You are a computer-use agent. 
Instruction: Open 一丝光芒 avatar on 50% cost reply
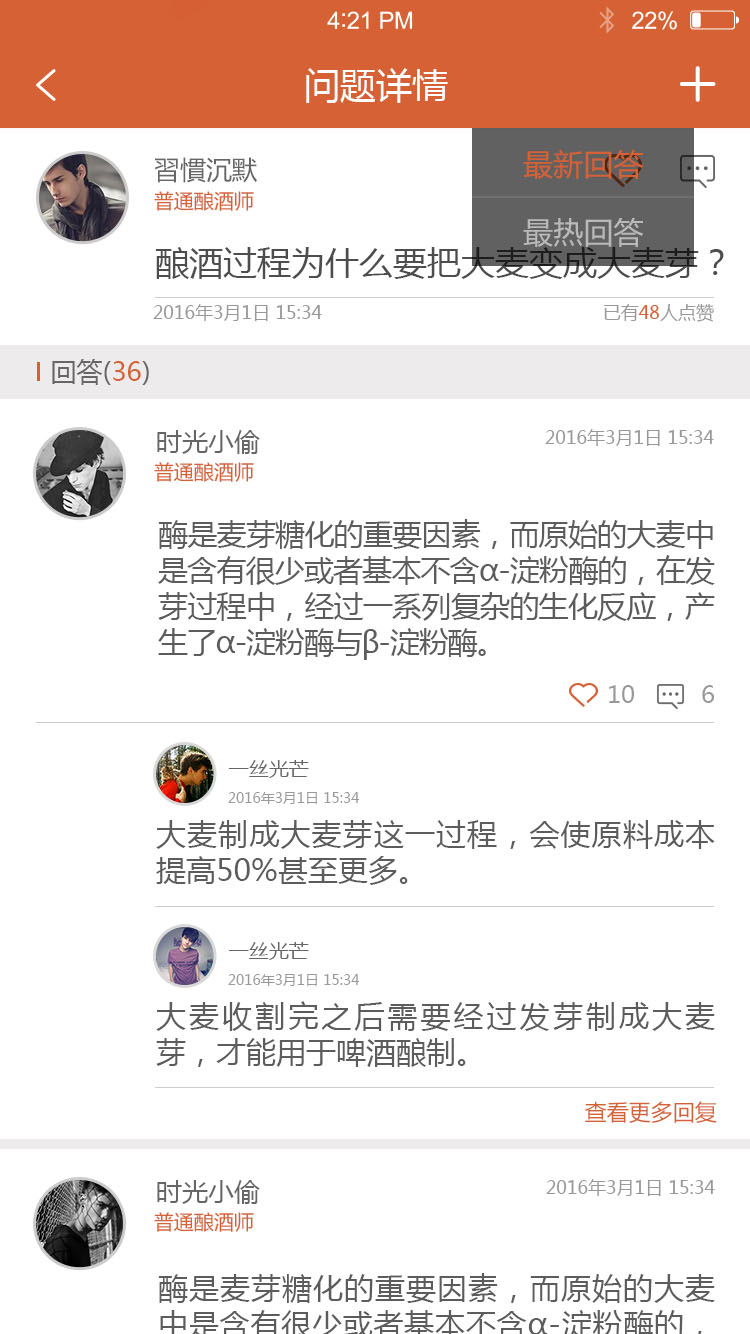click(185, 773)
